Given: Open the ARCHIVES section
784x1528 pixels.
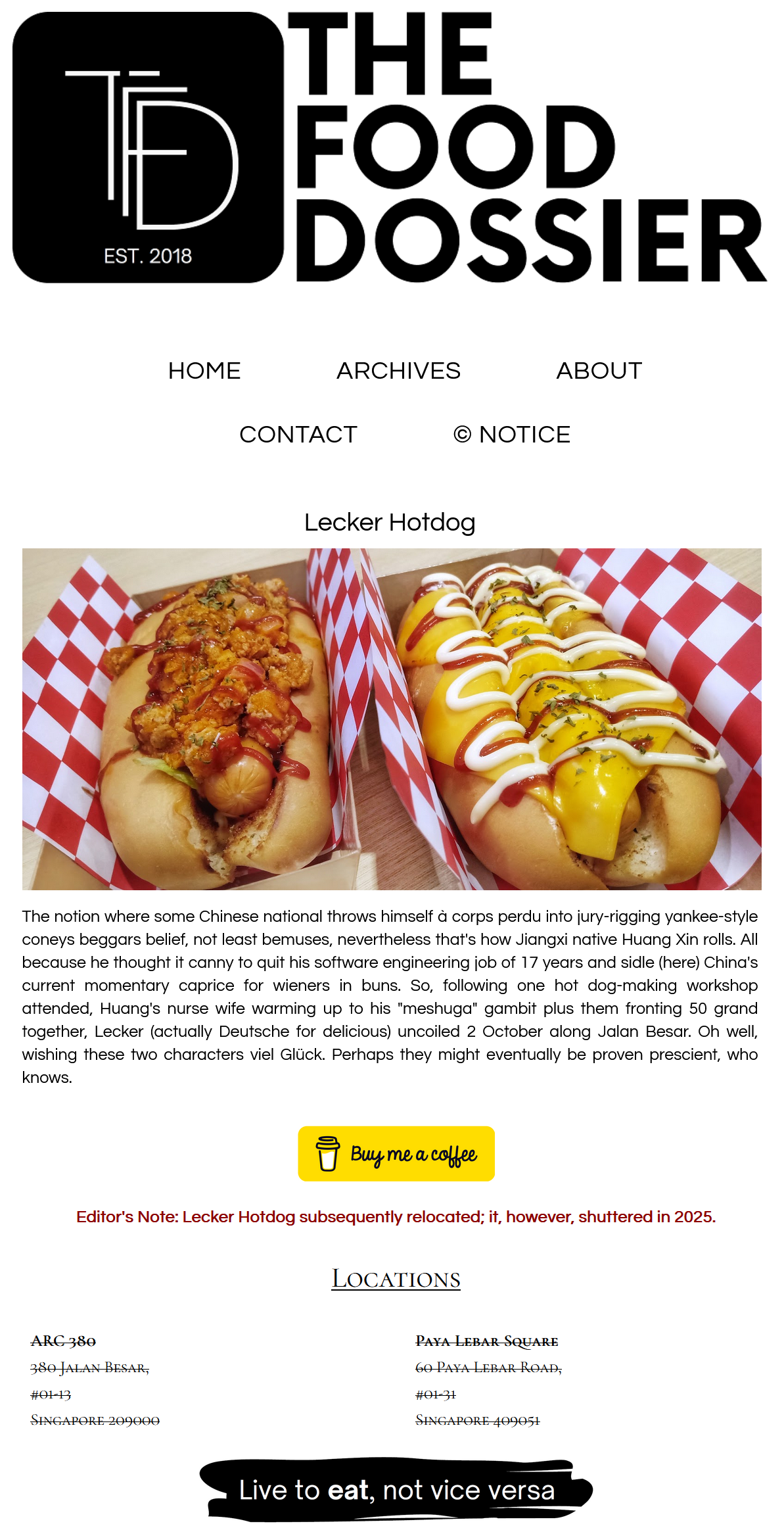Looking at the screenshot, I should point(398,371).
